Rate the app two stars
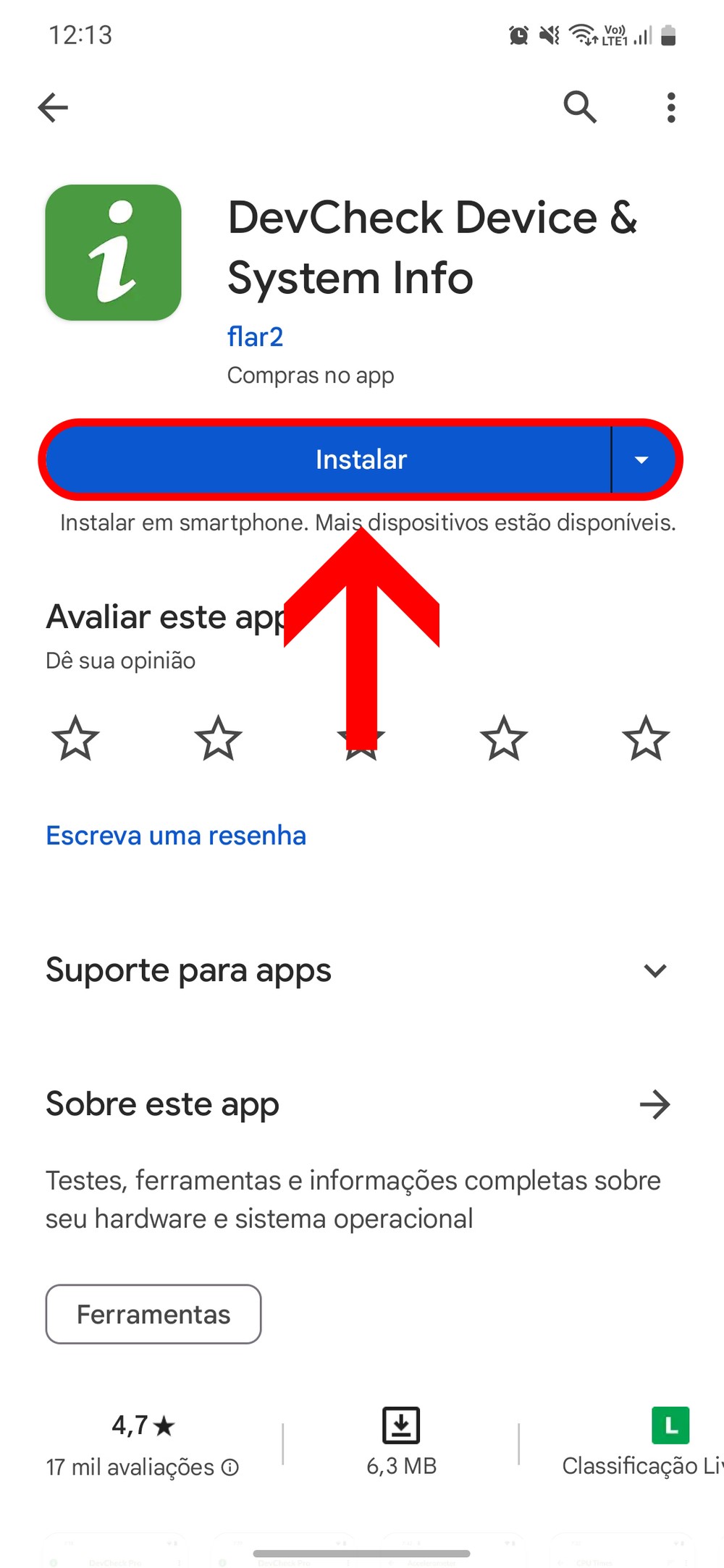The width and height of the screenshot is (724, 1568). 218,738
